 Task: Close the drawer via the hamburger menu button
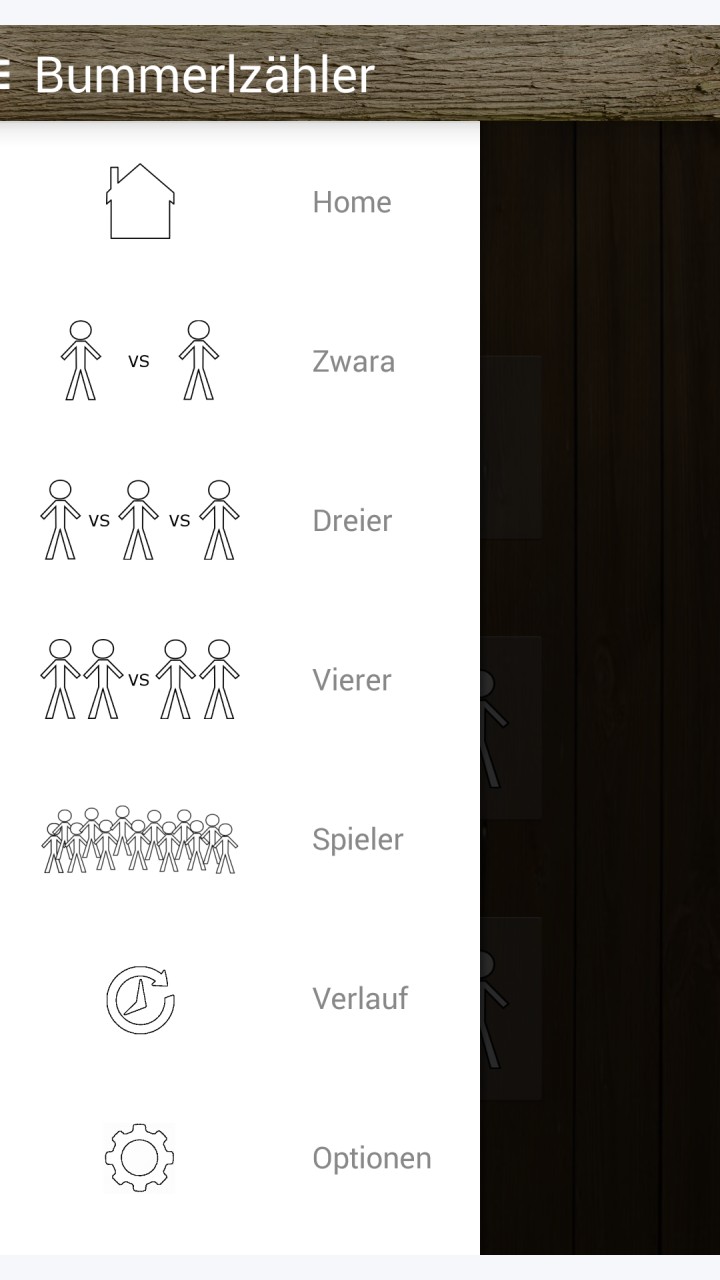coord(5,74)
